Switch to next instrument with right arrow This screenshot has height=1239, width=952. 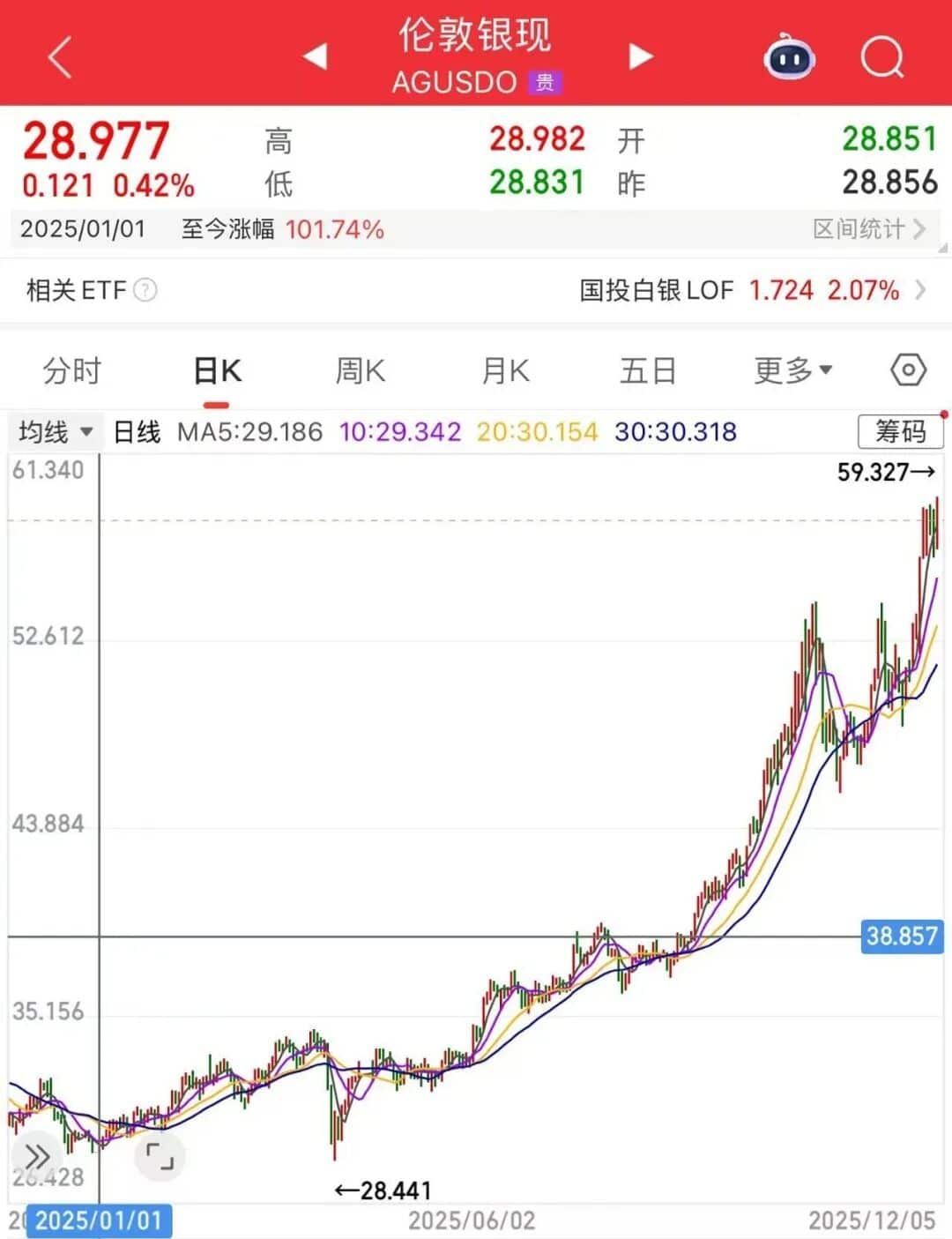(x=639, y=56)
